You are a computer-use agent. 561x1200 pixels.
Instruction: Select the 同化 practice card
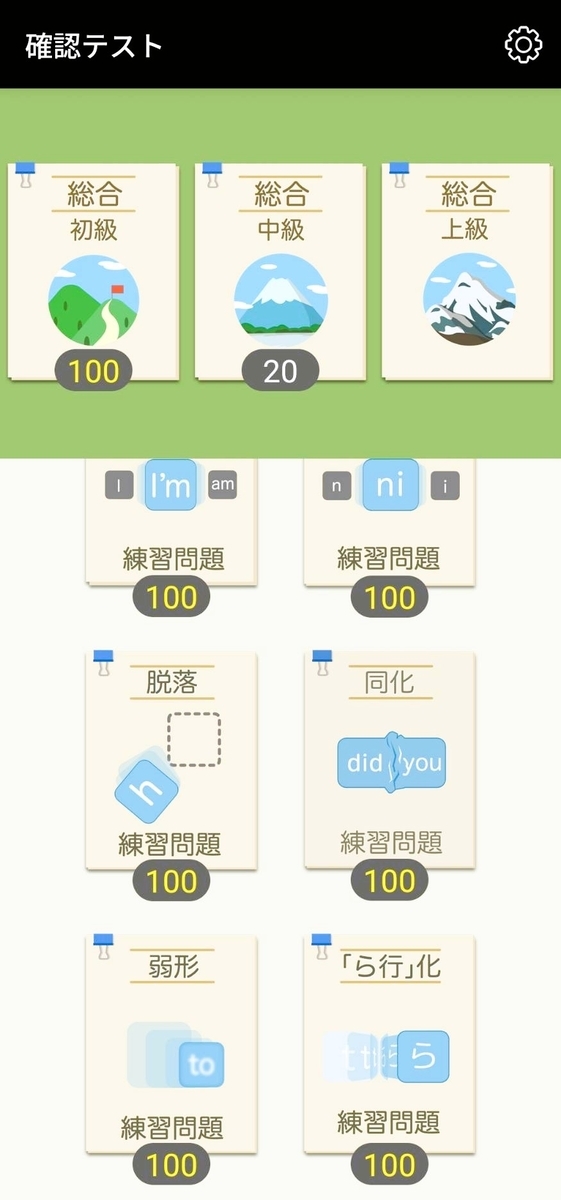(389, 761)
